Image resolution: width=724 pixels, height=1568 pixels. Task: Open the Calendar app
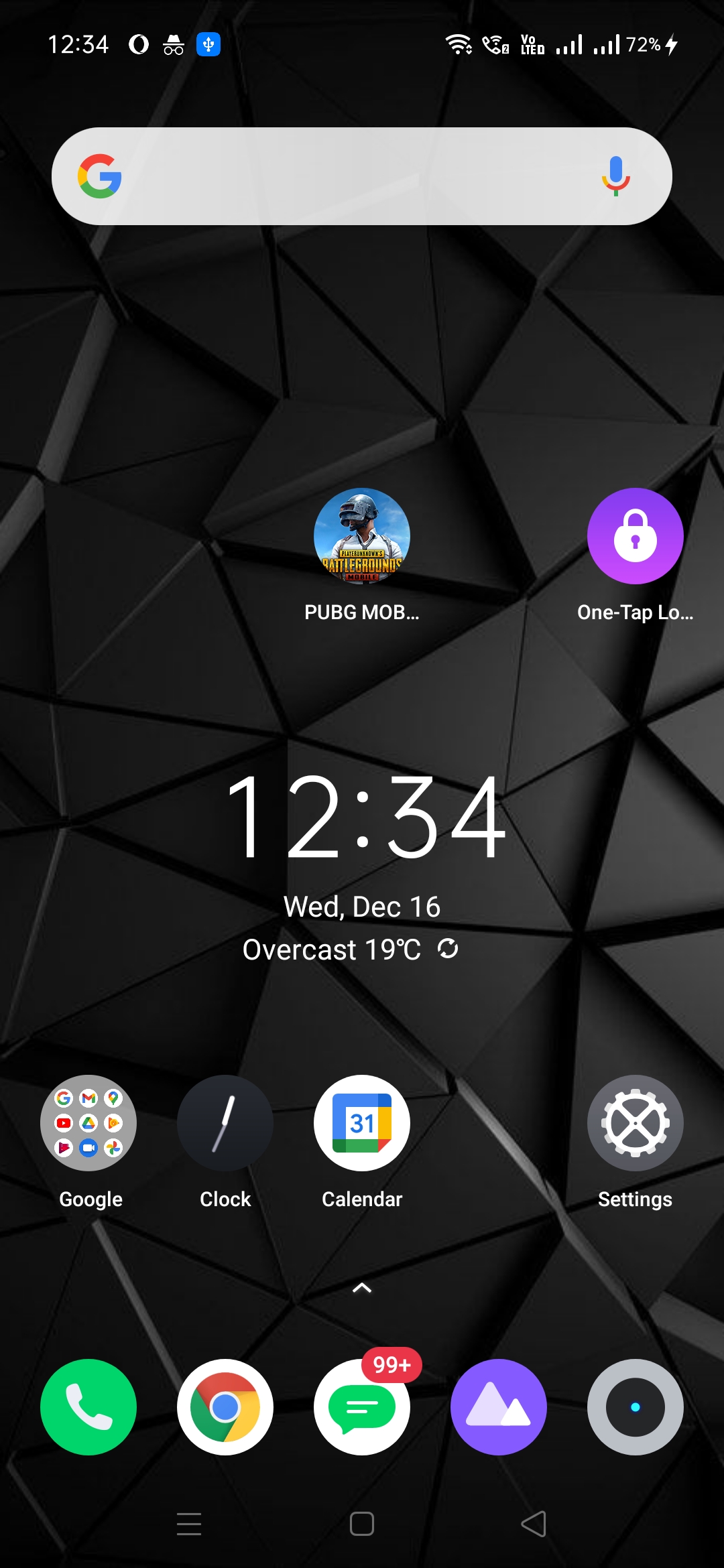pos(362,1123)
